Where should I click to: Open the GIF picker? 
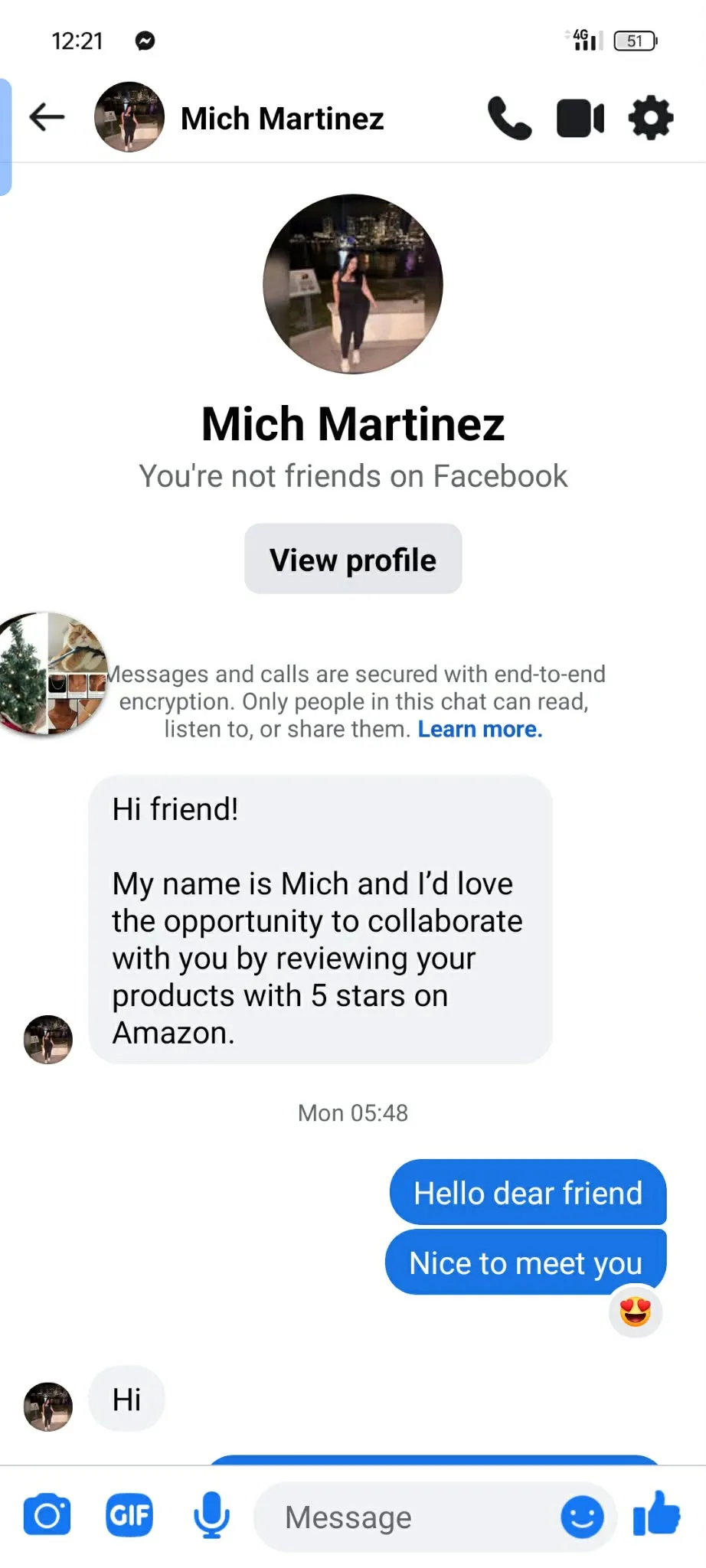coord(129,1515)
